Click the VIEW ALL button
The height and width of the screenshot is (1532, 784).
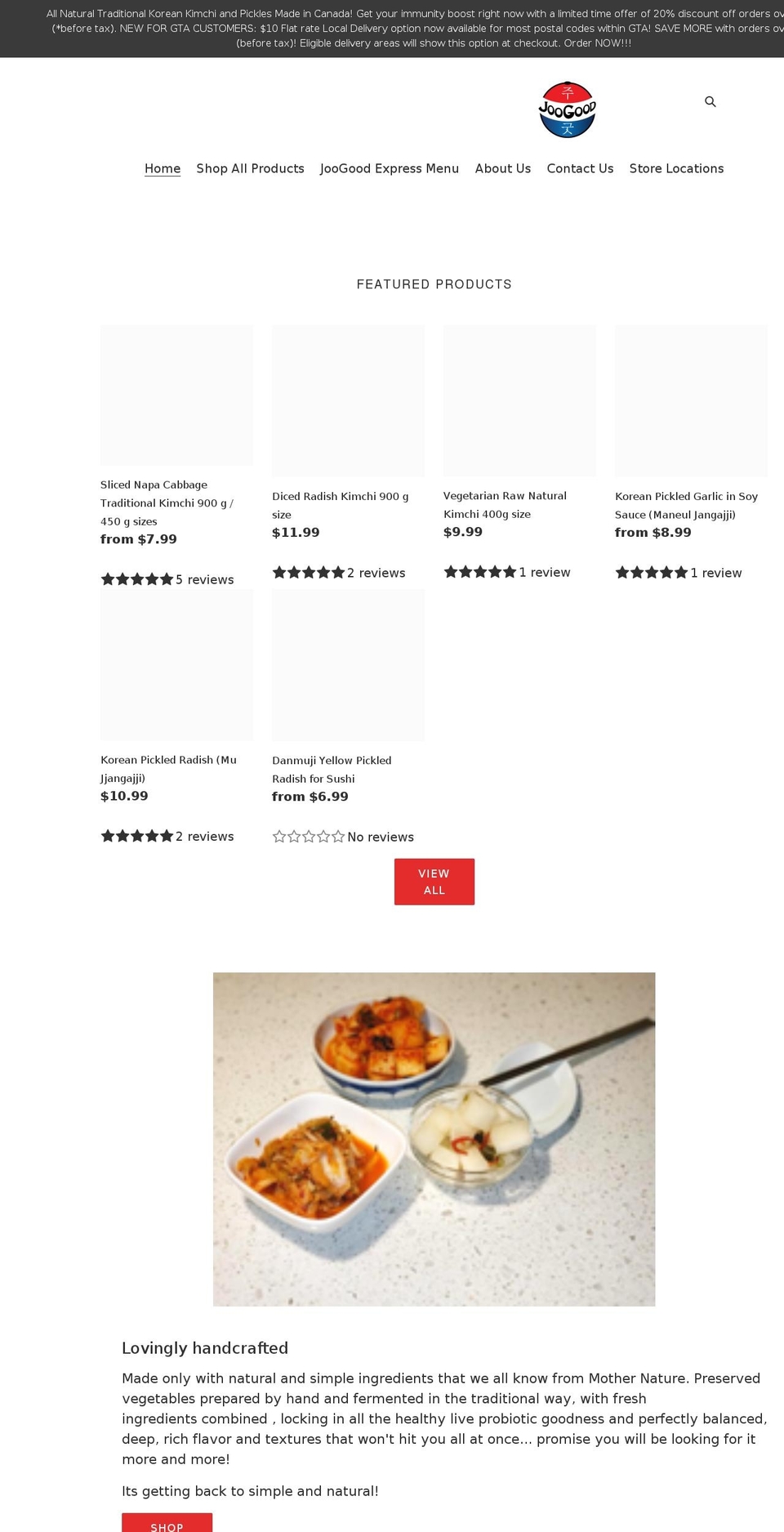[434, 881]
